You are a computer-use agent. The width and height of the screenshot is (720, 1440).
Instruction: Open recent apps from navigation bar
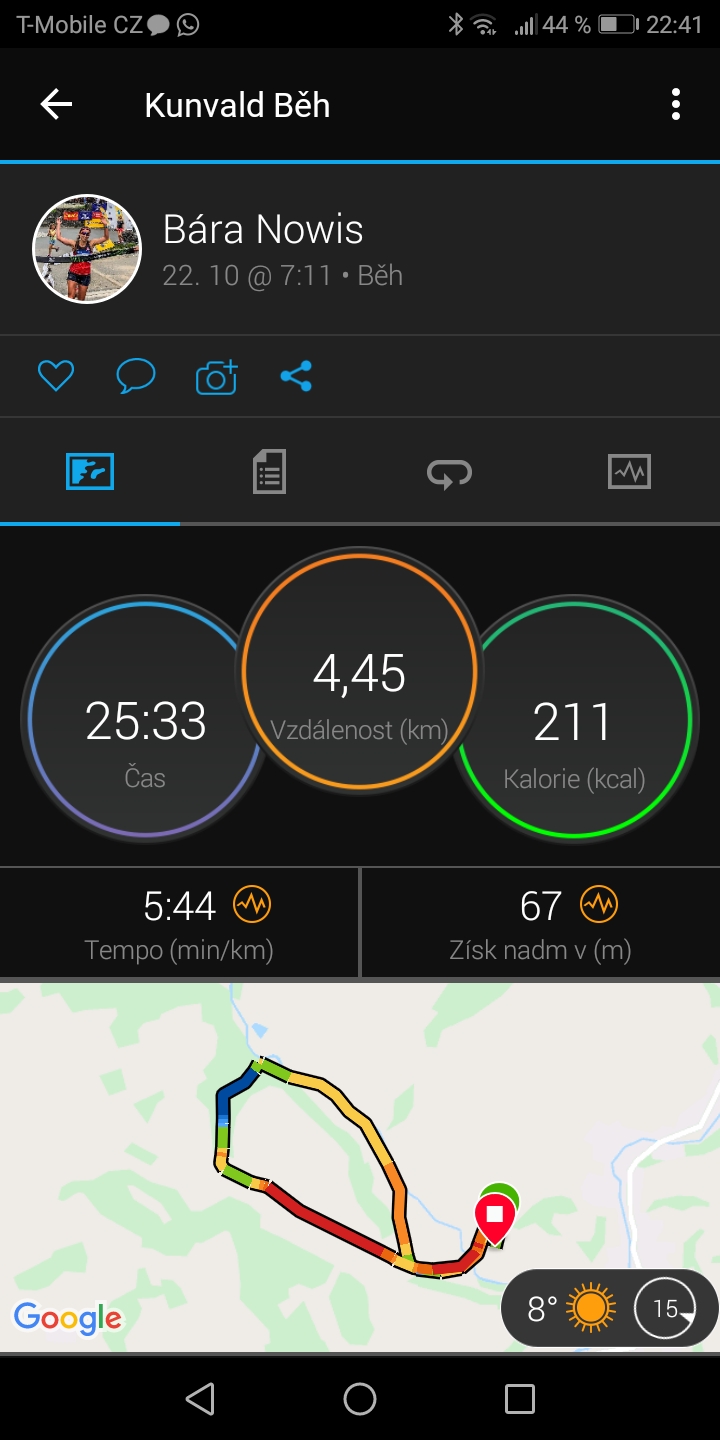point(520,1398)
